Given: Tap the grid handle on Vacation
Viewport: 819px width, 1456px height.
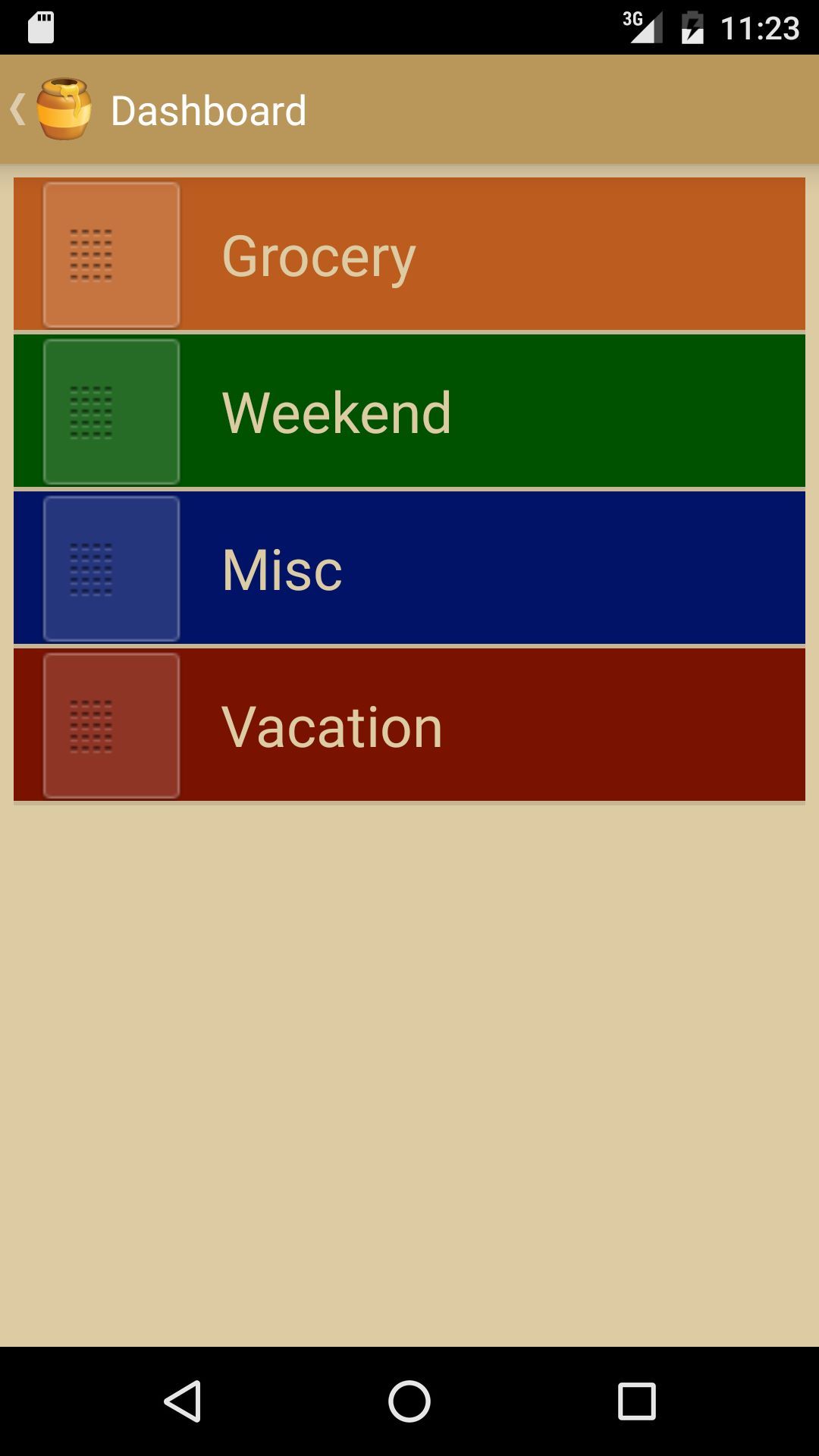Looking at the screenshot, I should click(111, 726).
